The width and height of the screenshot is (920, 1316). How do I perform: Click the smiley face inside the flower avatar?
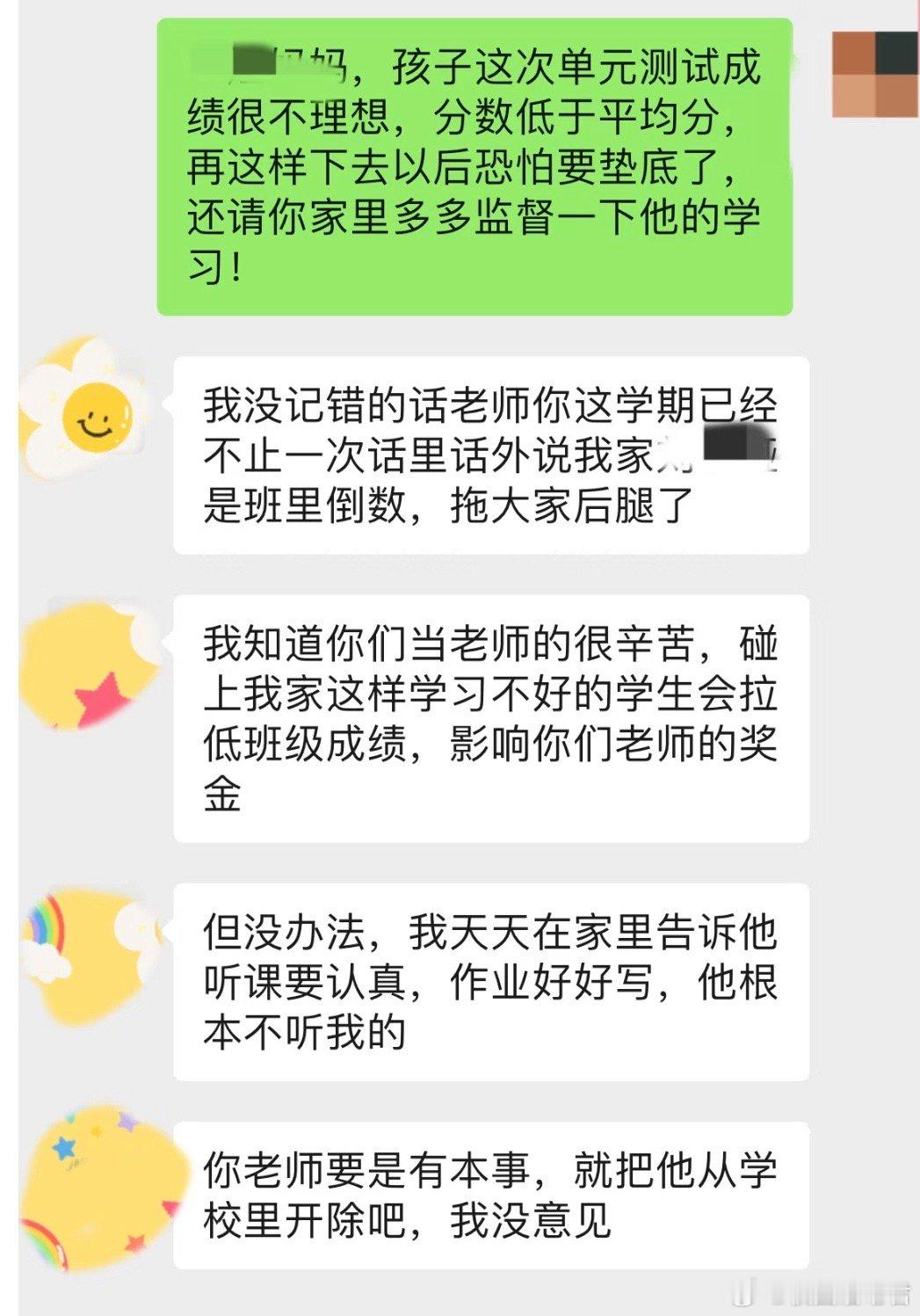tap(97, 420)
